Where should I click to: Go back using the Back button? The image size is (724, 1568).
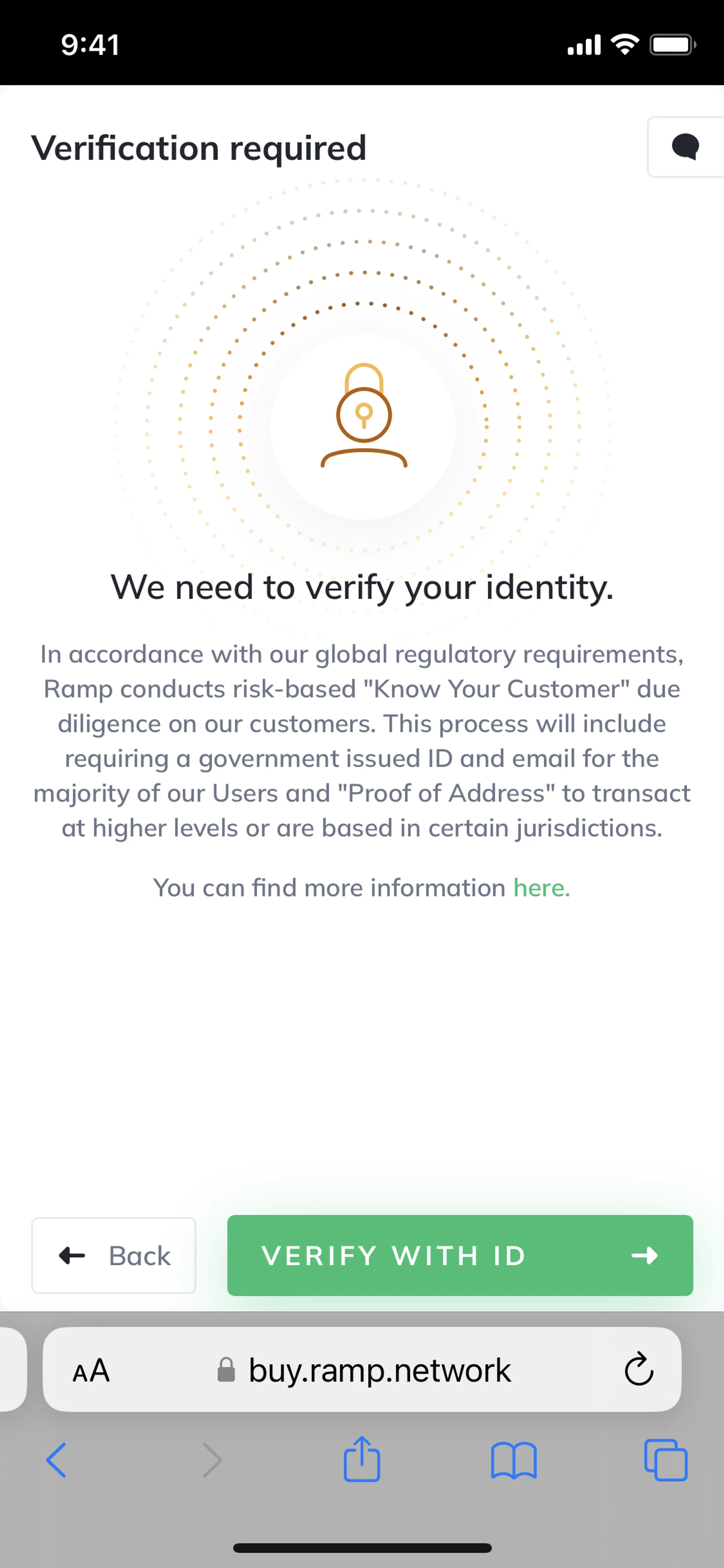tap(114, 1255)
